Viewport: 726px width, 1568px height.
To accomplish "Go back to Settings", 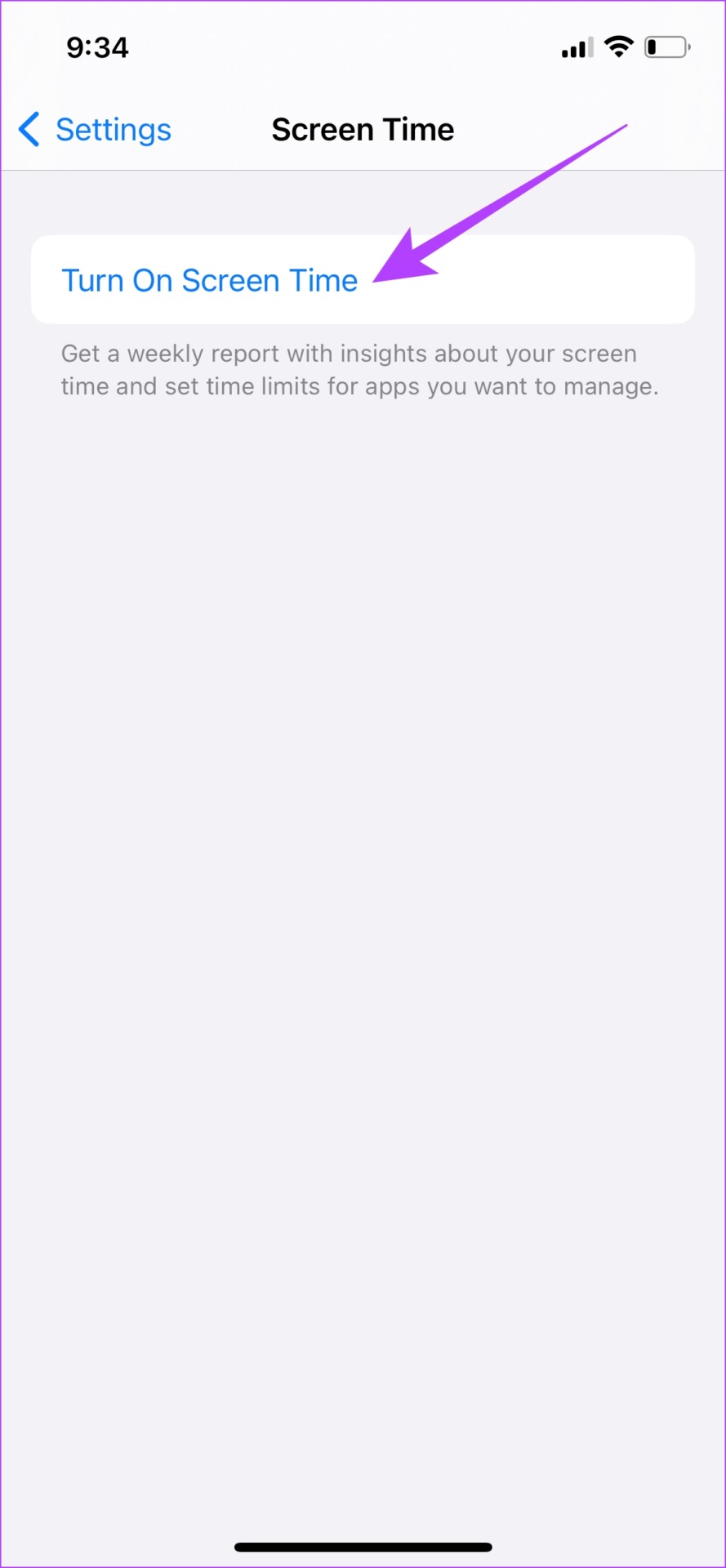I will point(96,130).
